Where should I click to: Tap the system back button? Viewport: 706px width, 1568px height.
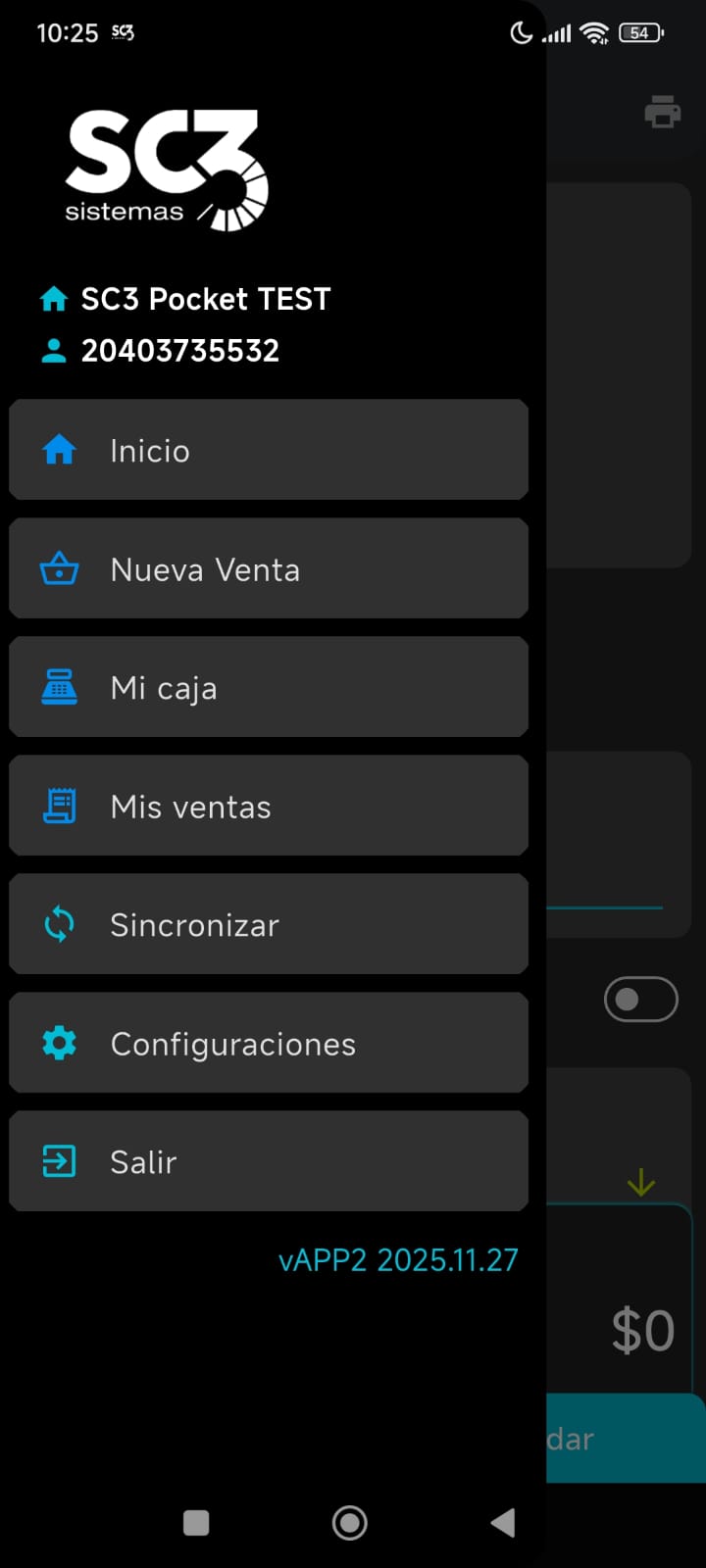(503, 1522)
